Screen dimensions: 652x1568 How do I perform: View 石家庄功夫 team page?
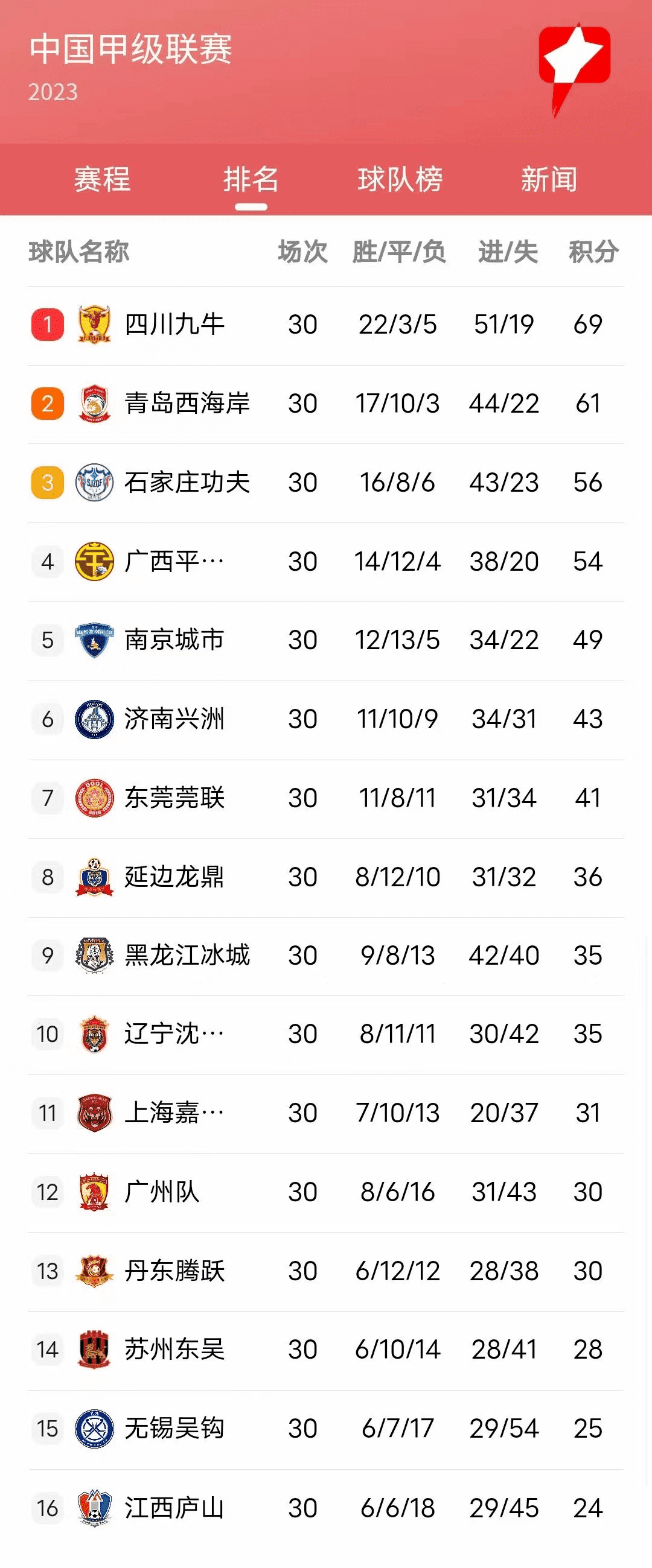187,483
